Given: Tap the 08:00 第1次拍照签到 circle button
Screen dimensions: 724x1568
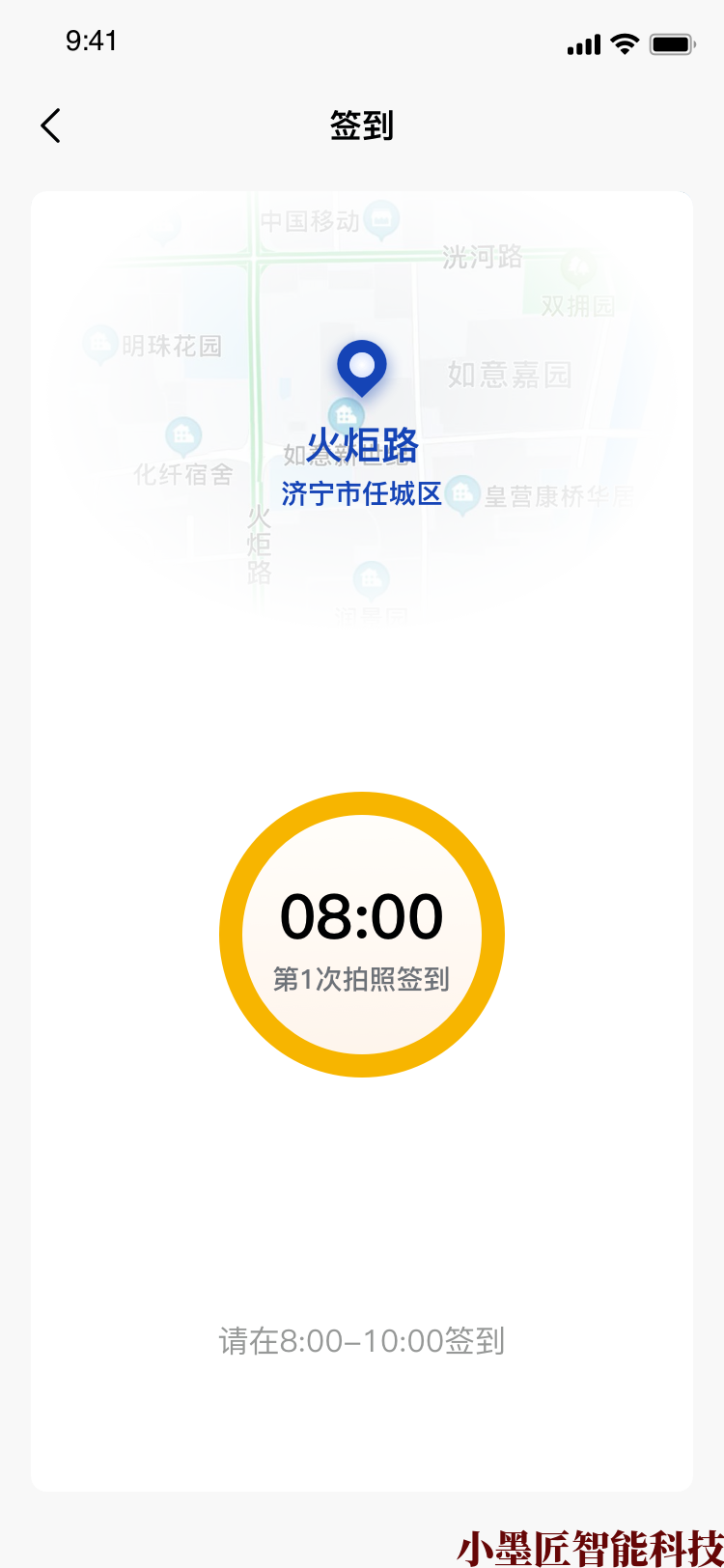Looking at the screenshot, I should [x=362, y=935].
